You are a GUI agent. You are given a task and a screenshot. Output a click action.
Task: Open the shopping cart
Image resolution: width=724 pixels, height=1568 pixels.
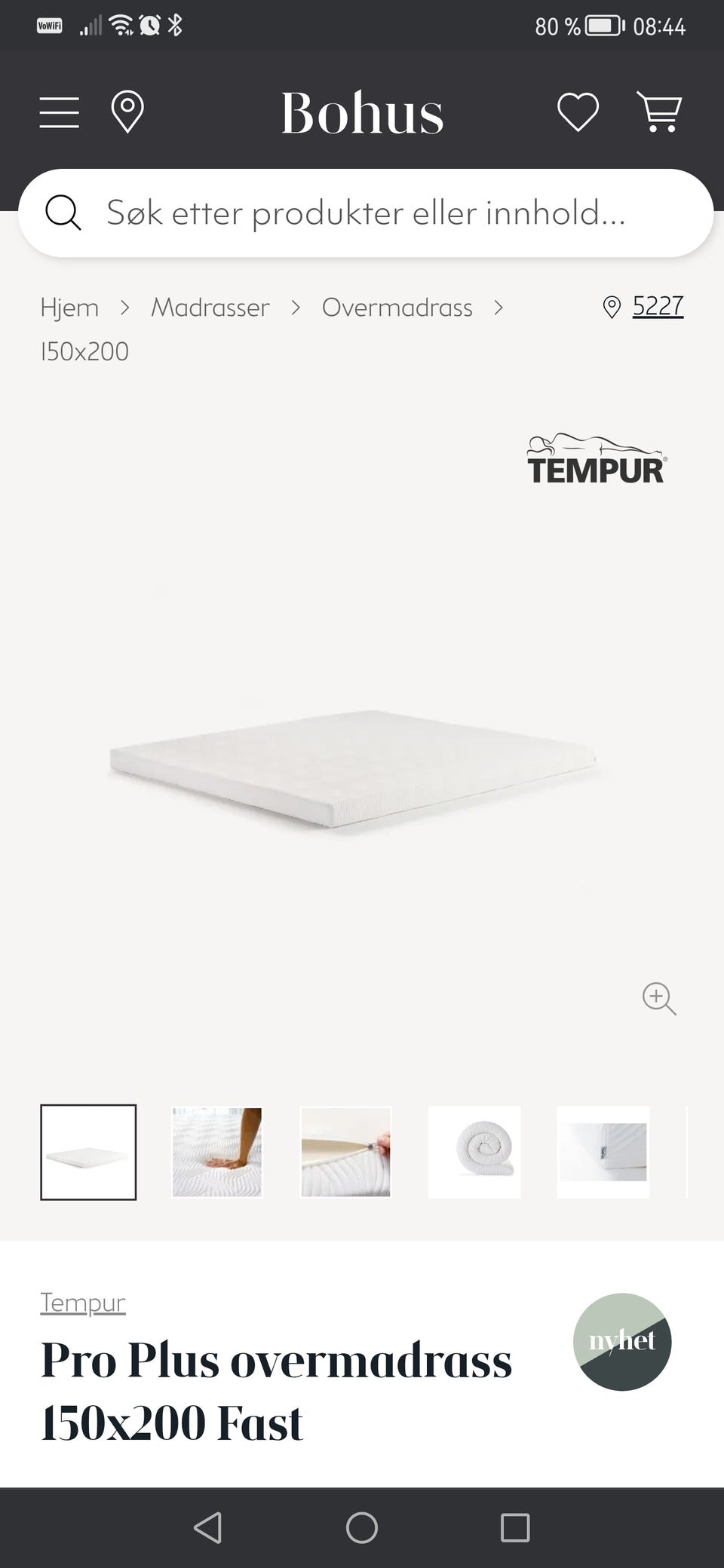pos(660,112)
